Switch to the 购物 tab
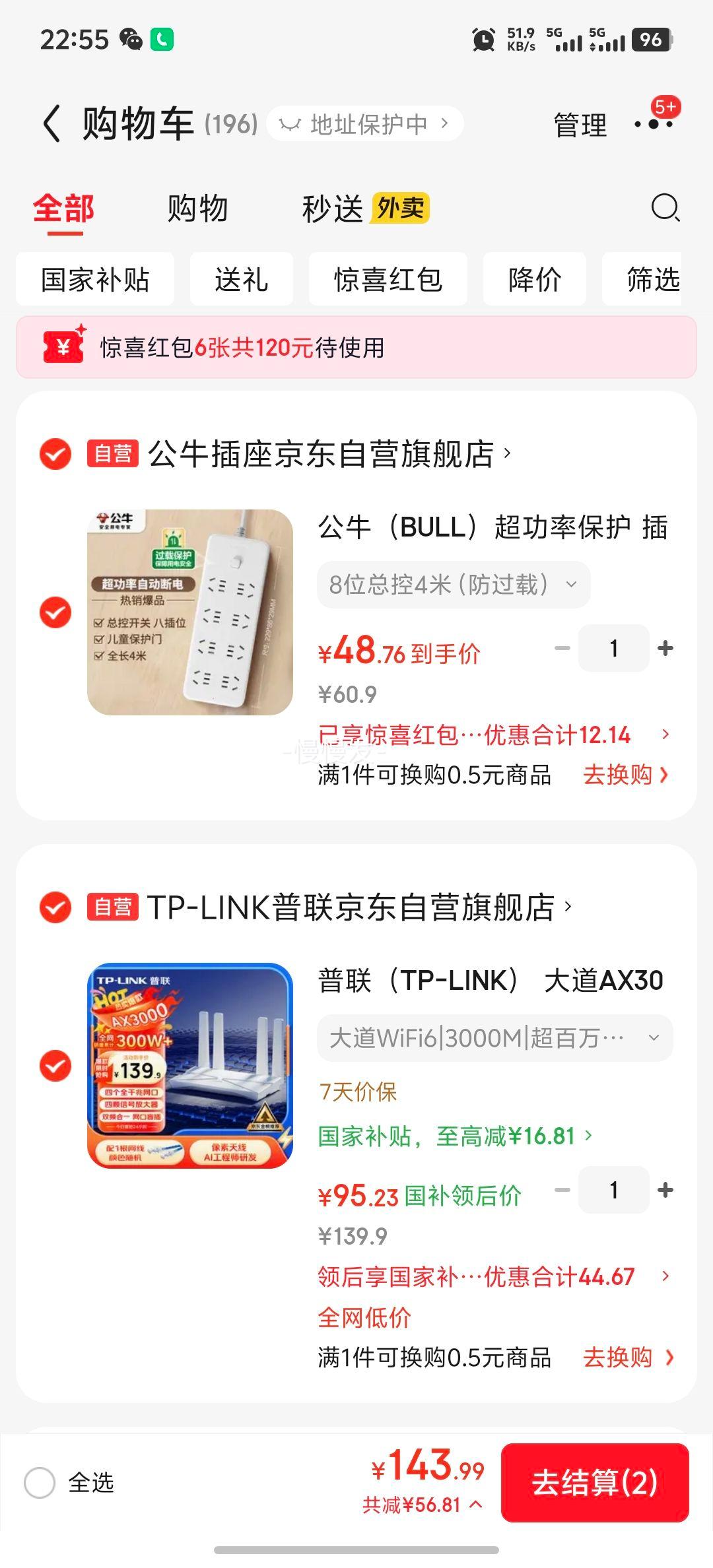 pyautogui.click(x=198, y=209)
